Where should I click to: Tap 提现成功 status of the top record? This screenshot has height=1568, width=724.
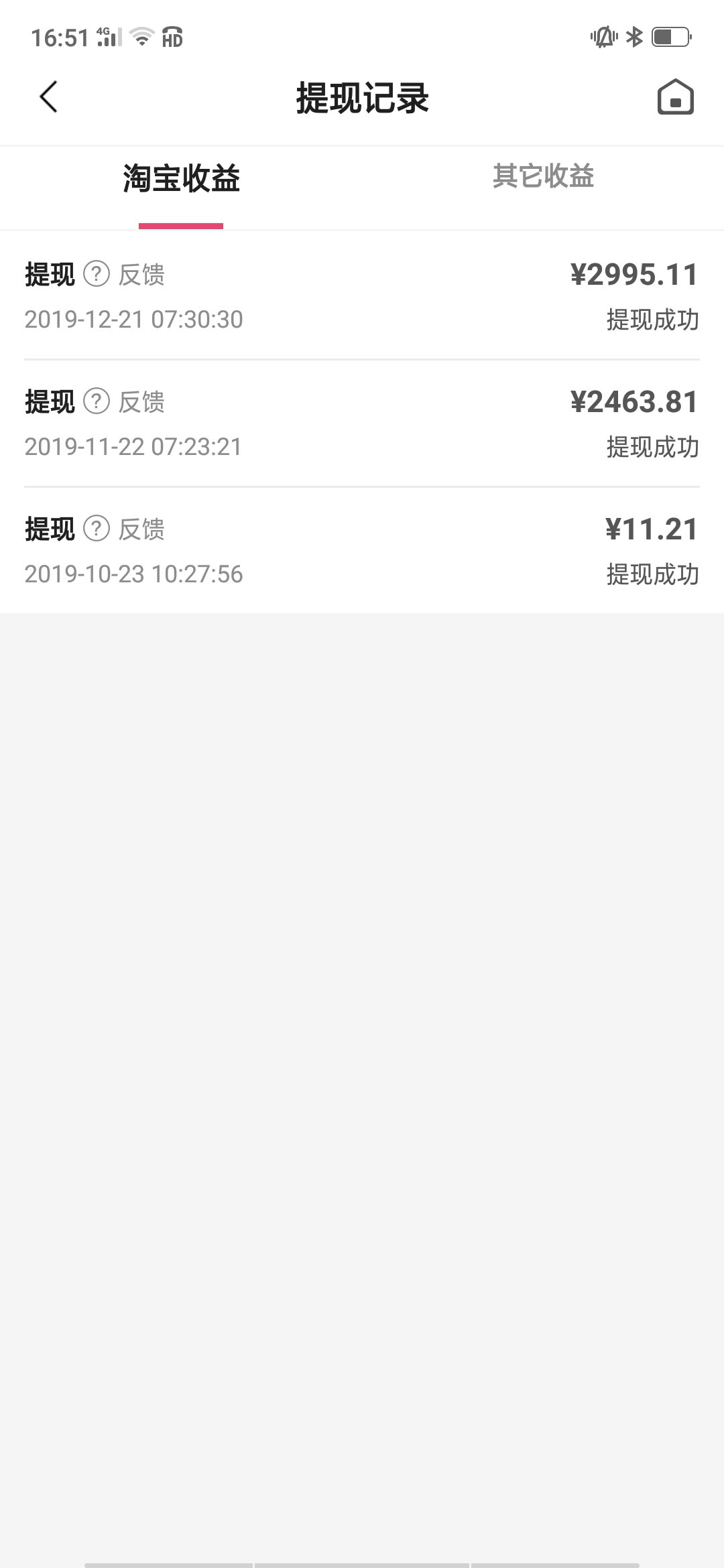coord(654,320)
